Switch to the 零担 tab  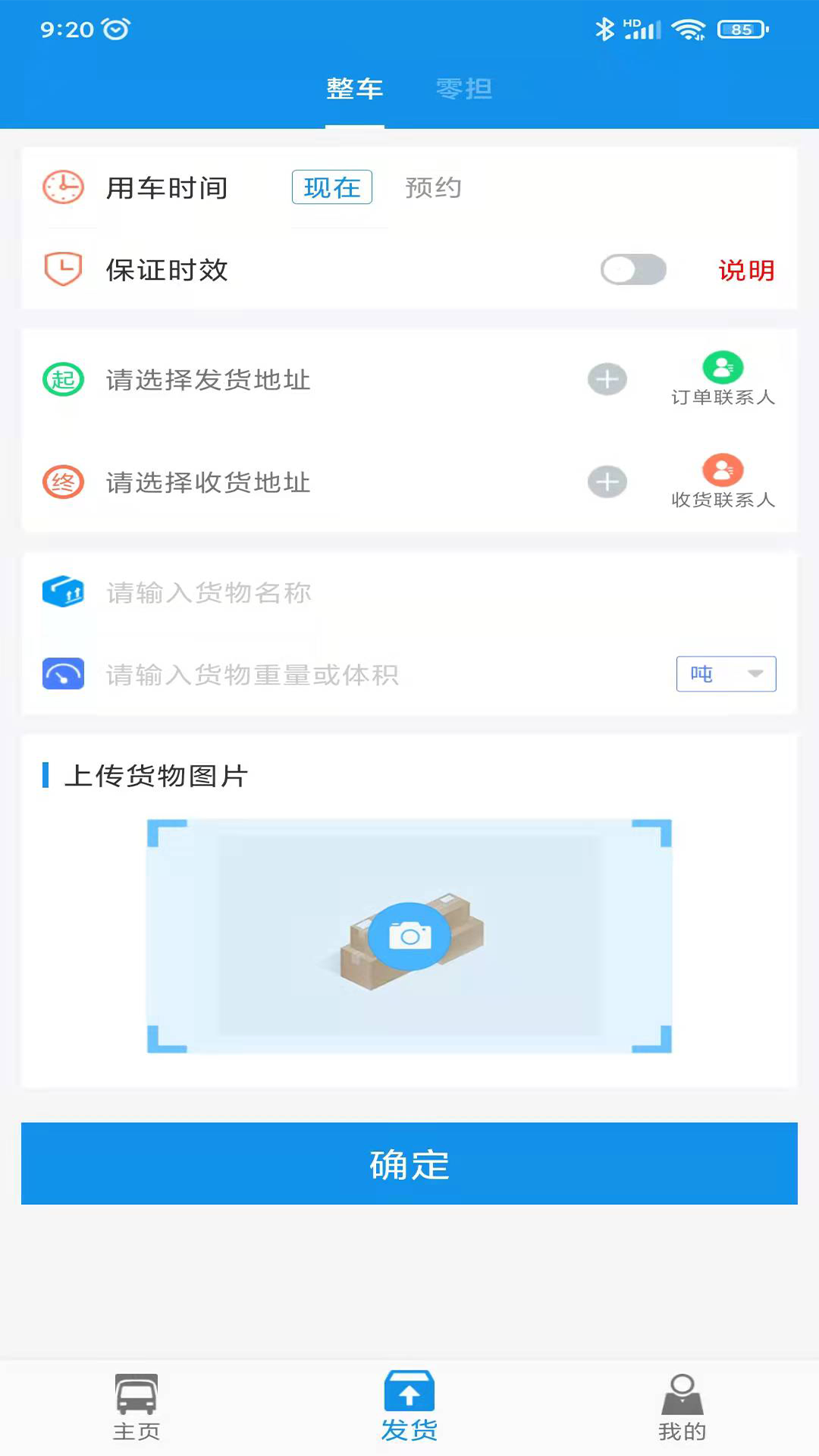coord(463,89)
